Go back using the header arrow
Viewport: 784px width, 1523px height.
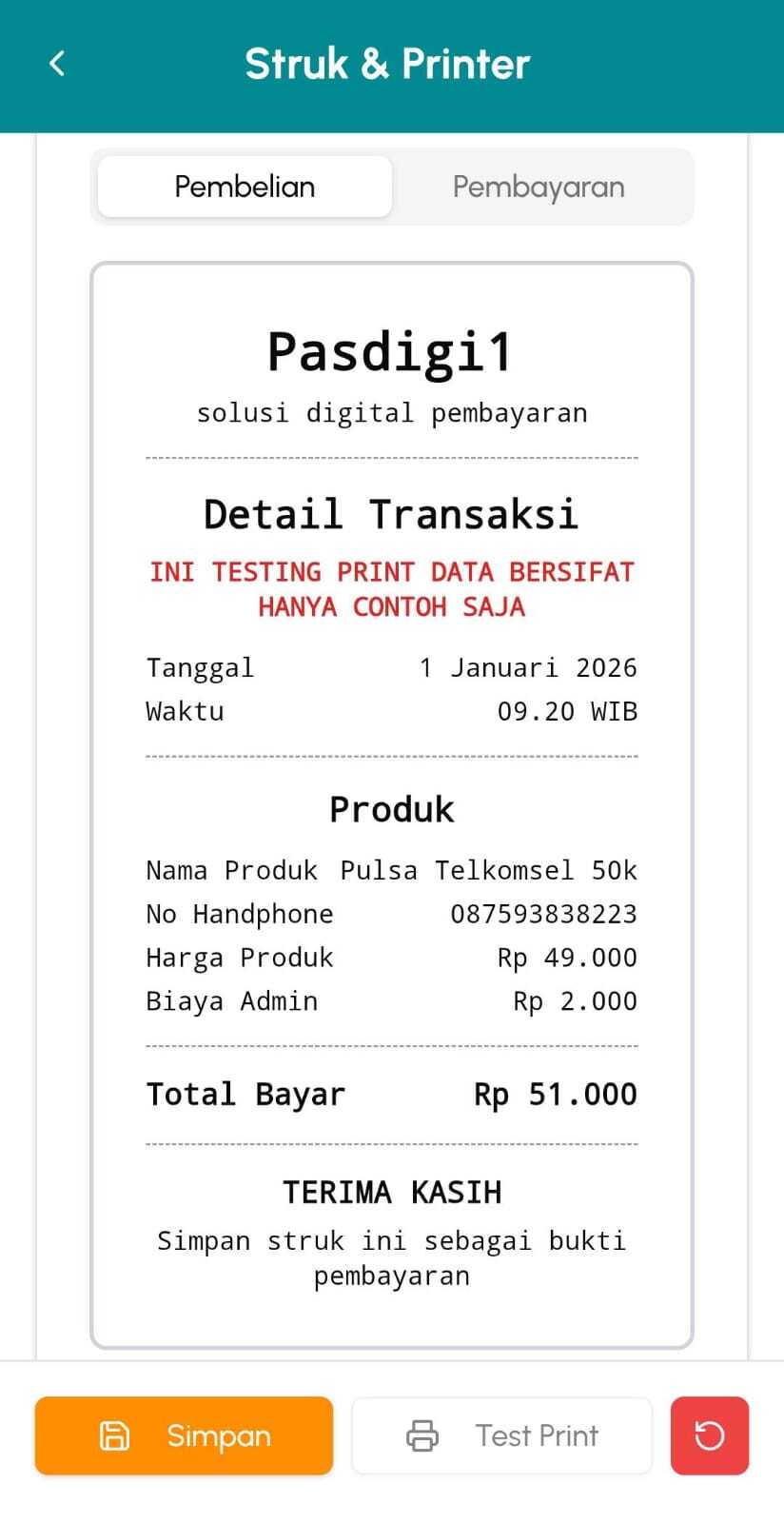pyautogui.click(x=57, y=64)
